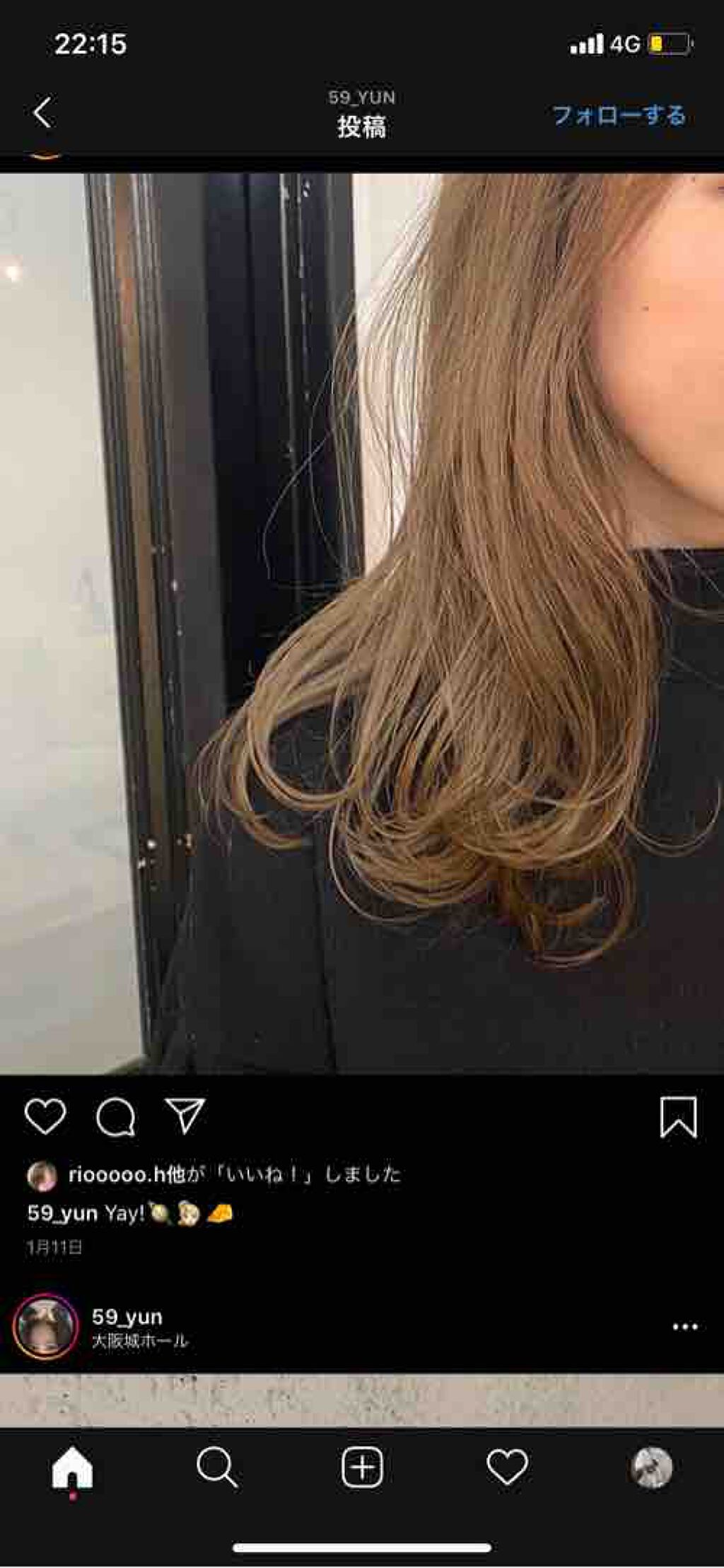Open the 大阪城ホール location link
This screenshot has height=1568, width=724.
coord(140,1340)
